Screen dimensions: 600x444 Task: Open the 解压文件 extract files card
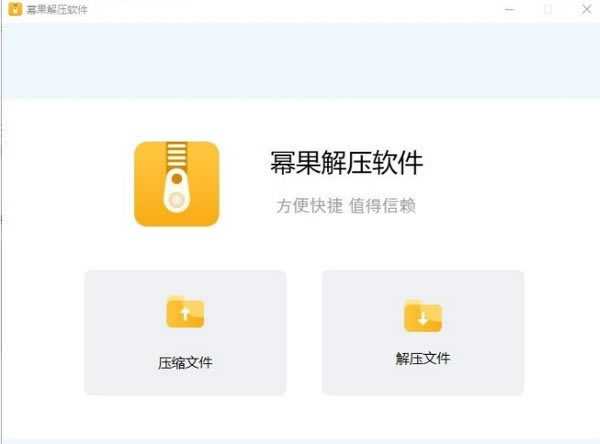(x=423, y=332)
